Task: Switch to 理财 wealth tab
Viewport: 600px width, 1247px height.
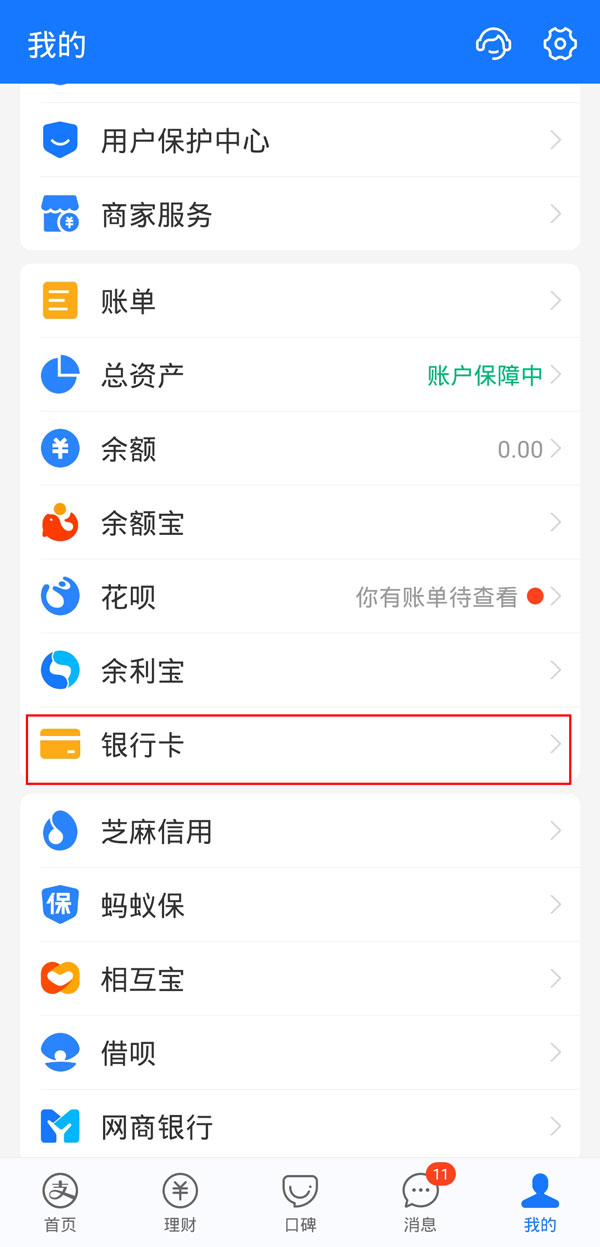Action: tap(180, 1203)
